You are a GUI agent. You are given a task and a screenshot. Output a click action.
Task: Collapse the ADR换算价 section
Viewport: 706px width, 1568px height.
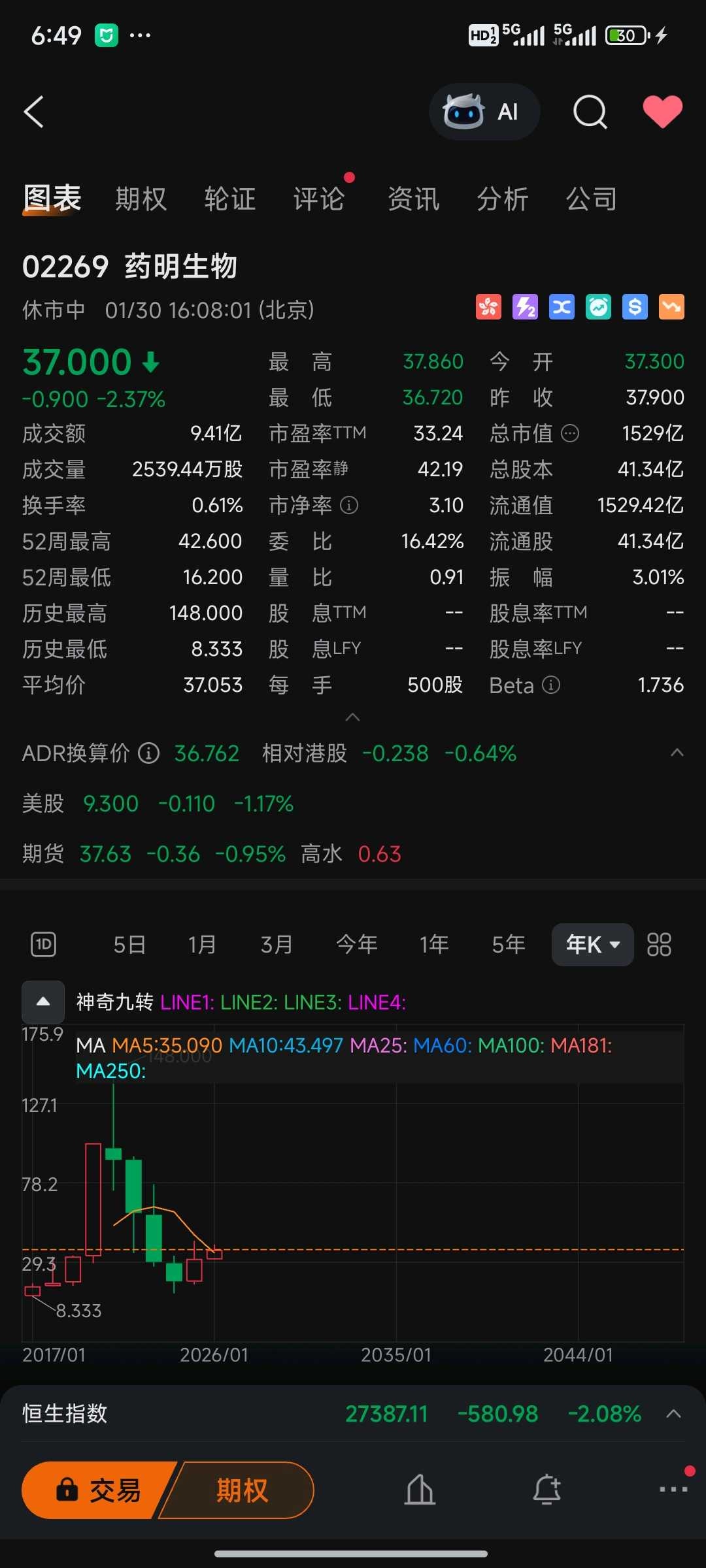coord(677,753)
